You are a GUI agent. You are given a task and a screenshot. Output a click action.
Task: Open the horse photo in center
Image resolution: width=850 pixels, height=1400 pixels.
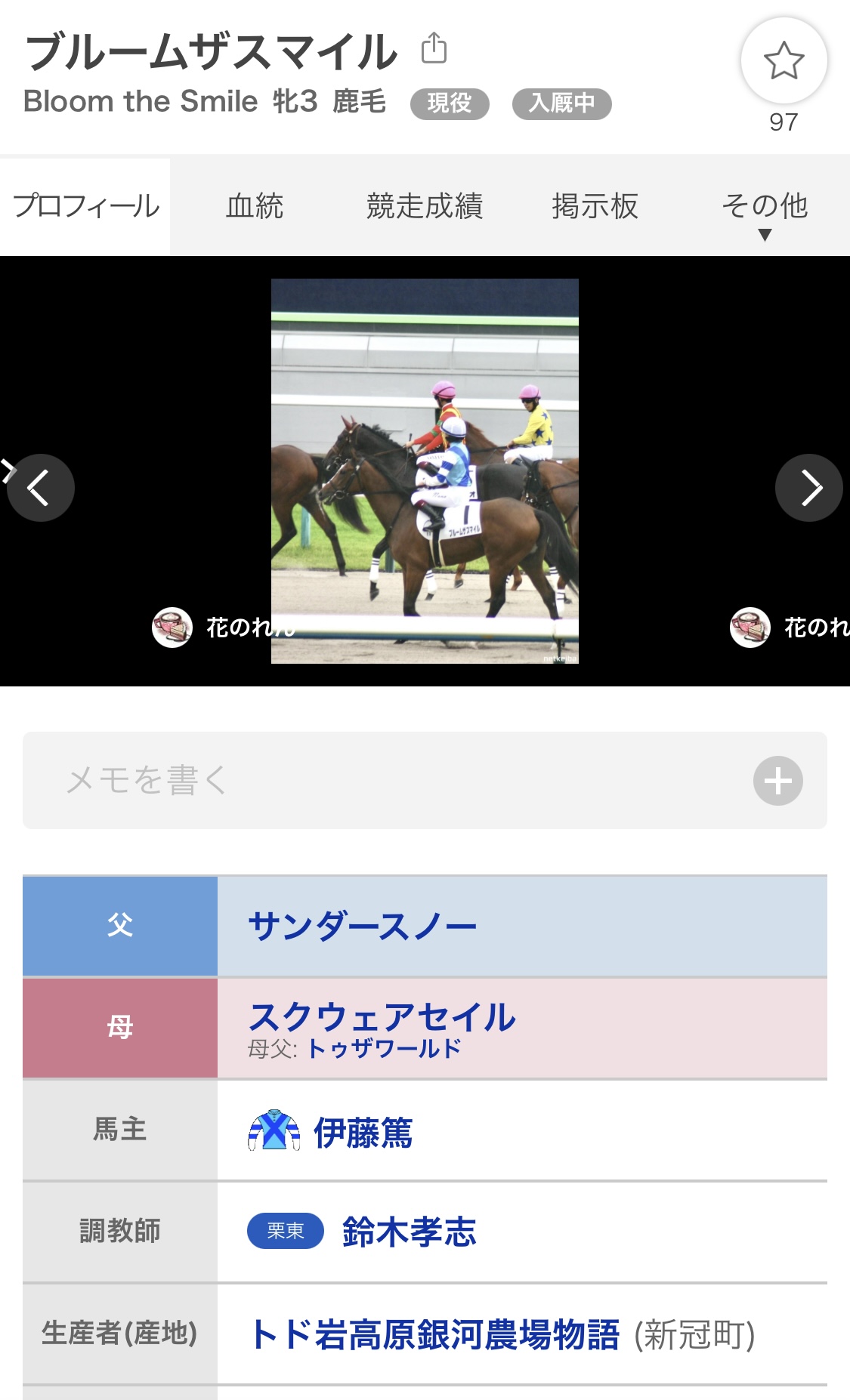[425, 471]
